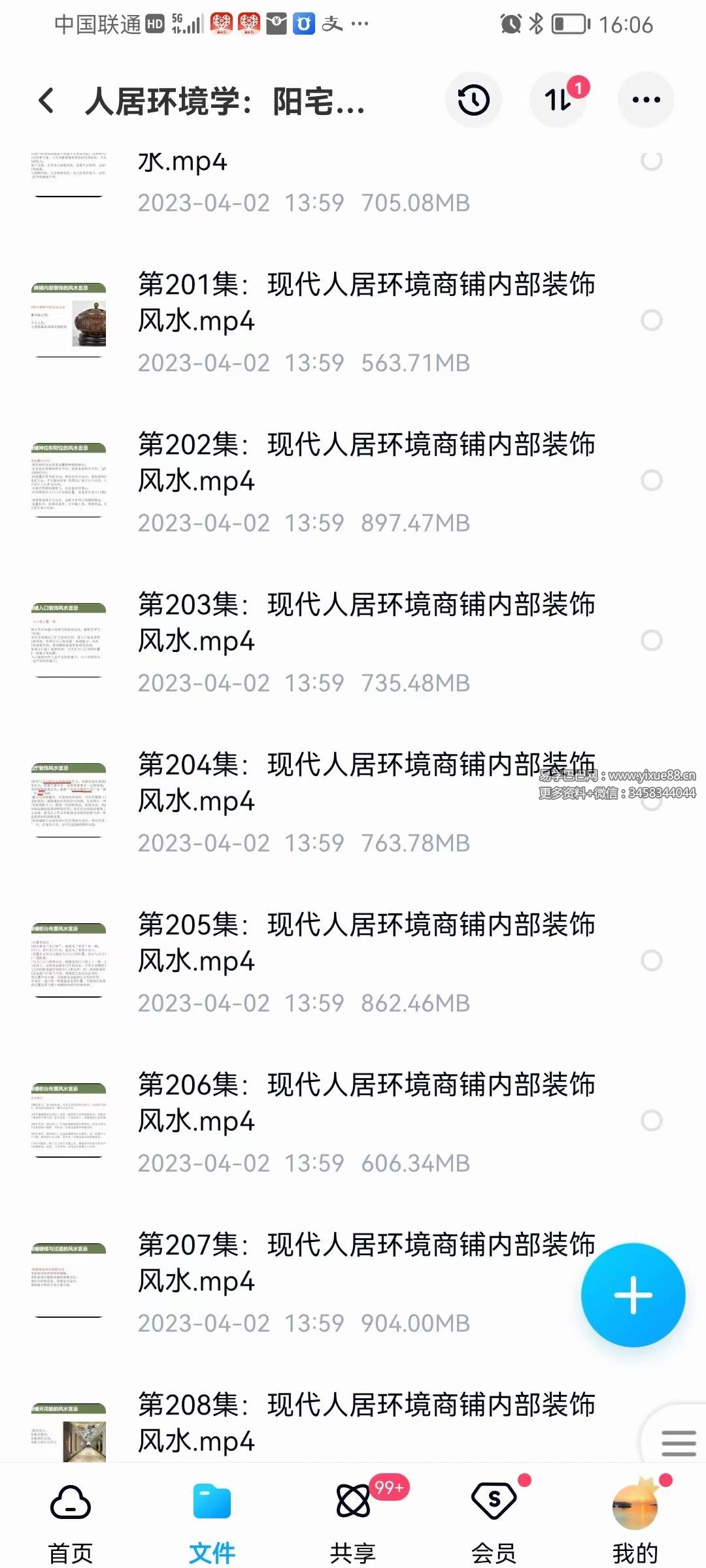The image size is (706, 1568).
Task: Open the sort order control with badge
Action: tap(558, 99)
